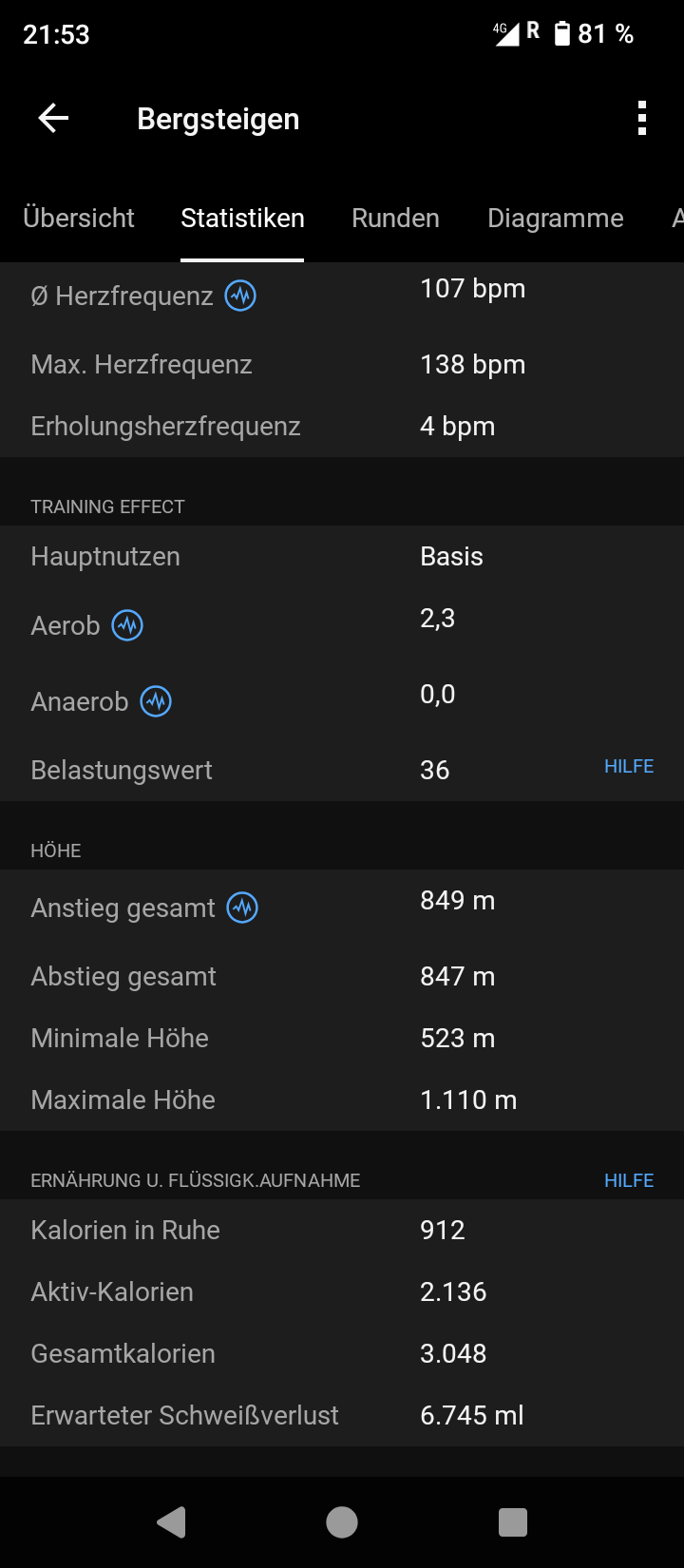This screenshot has width=684, height=1568.
Task: Tap the info icon next to Anstieg gesamt
Action: [242, 908]
